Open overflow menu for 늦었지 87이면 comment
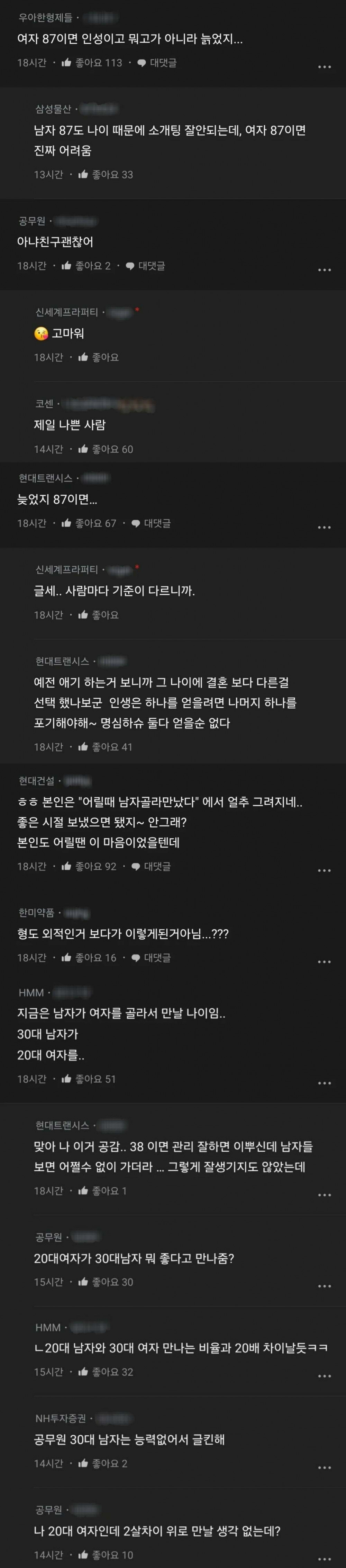The height and width of the screenshot is (1568, 346). tap(325, 527)
